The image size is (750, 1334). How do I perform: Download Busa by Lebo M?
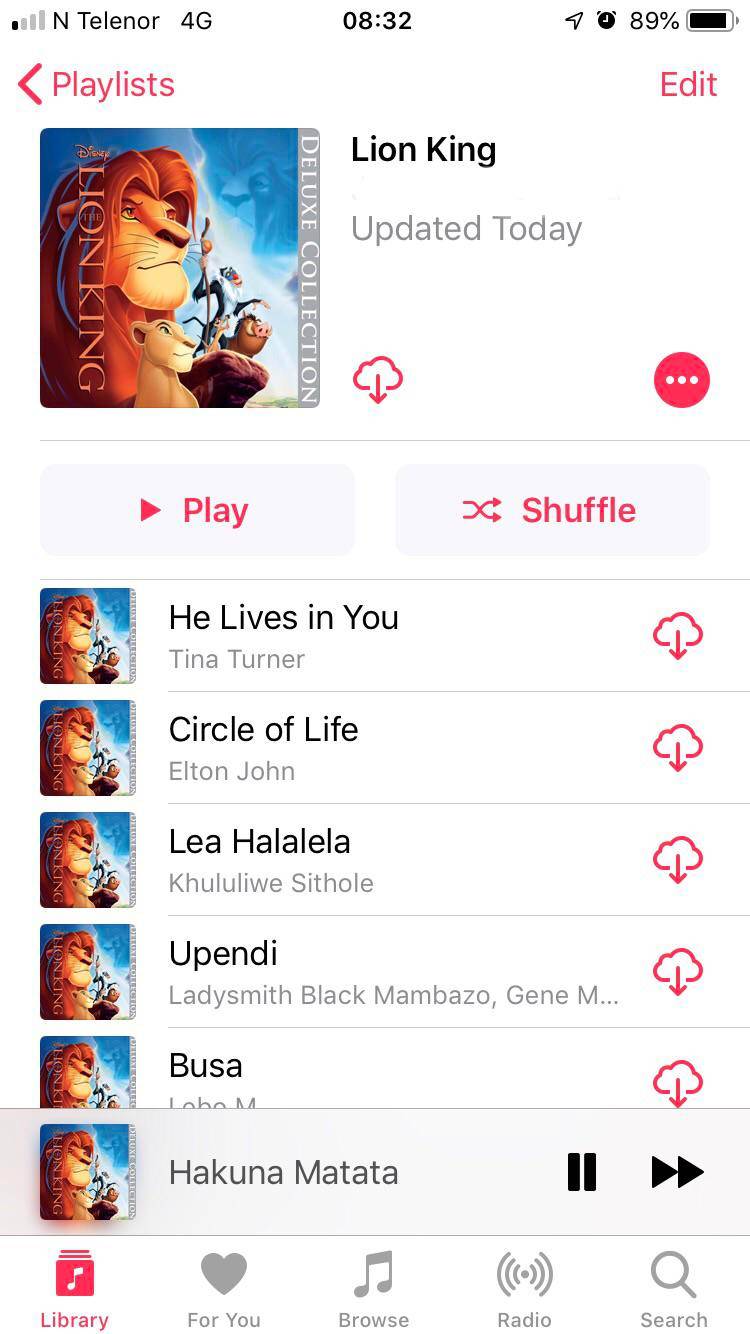(678, 1083)
